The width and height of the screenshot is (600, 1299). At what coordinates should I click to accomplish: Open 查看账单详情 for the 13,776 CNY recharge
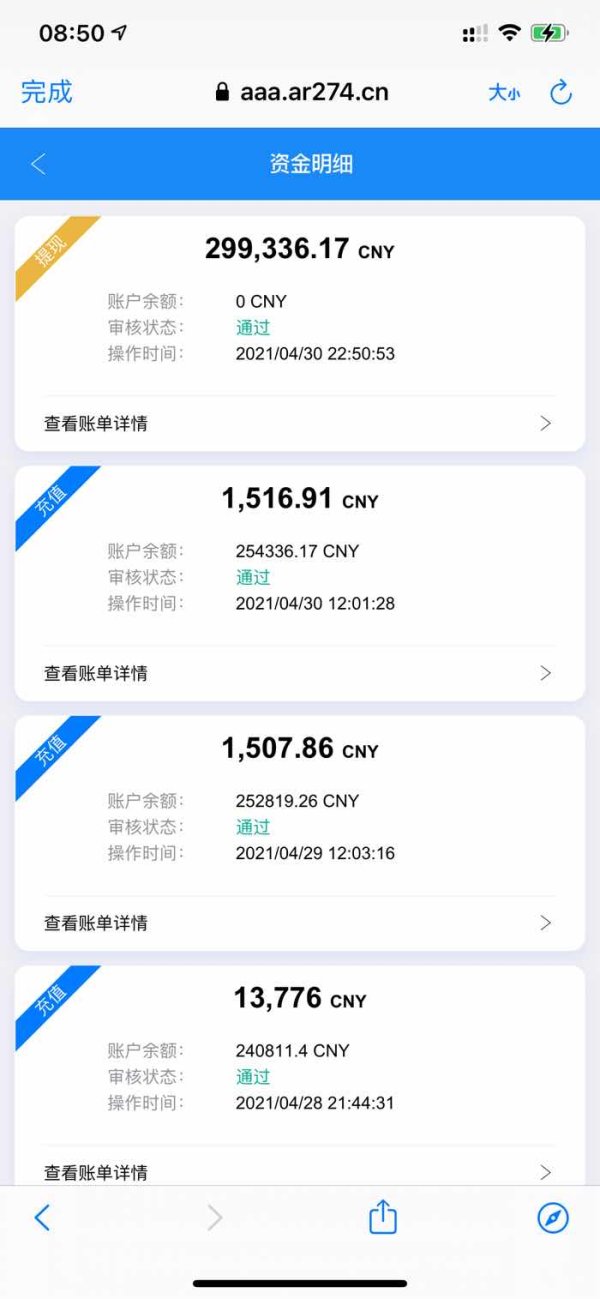click(x=300, y=1170)
